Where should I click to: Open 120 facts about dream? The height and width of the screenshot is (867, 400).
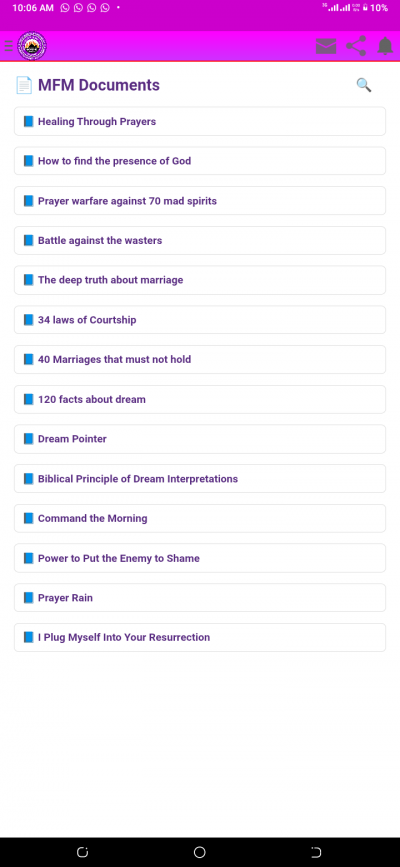tap(200, 399)
